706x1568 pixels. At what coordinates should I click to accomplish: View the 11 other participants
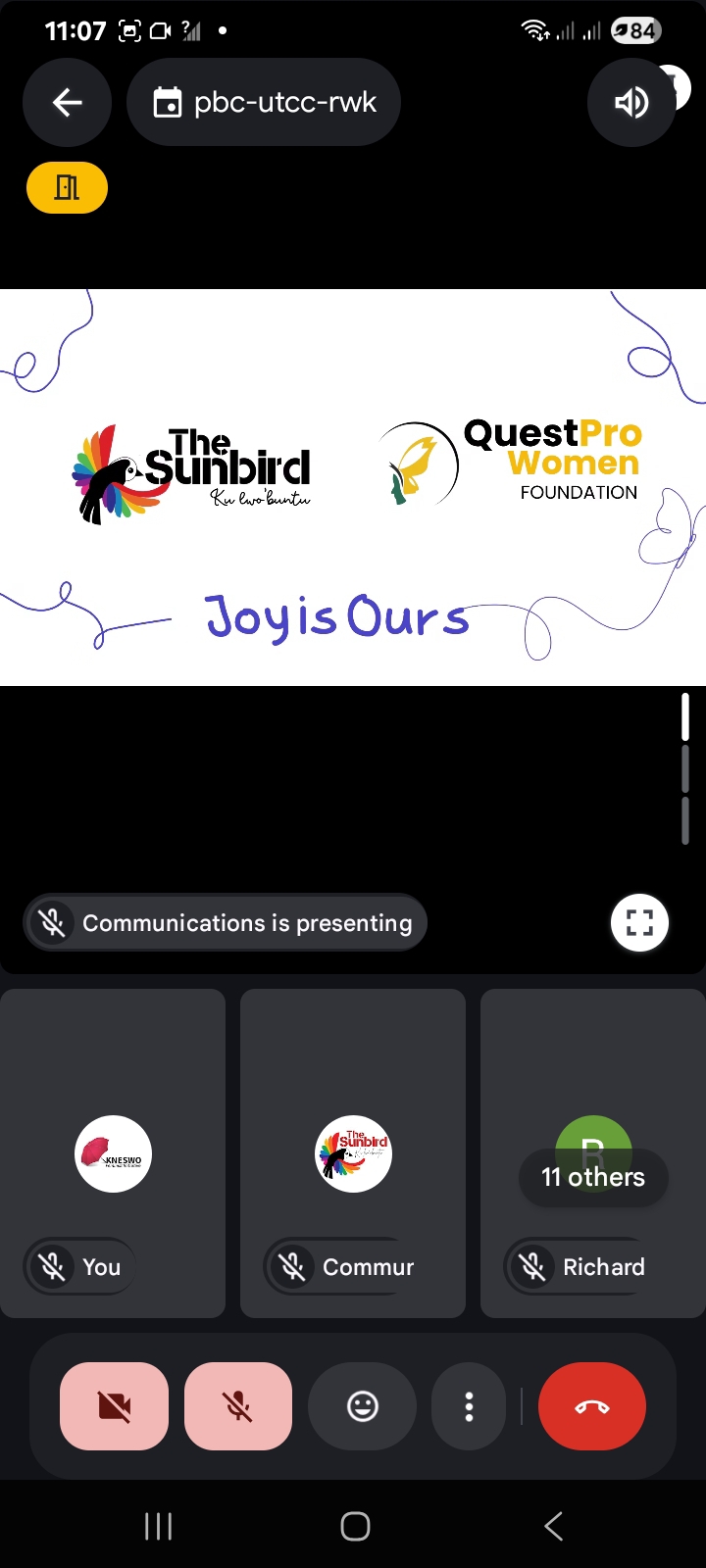[592, 1177]
